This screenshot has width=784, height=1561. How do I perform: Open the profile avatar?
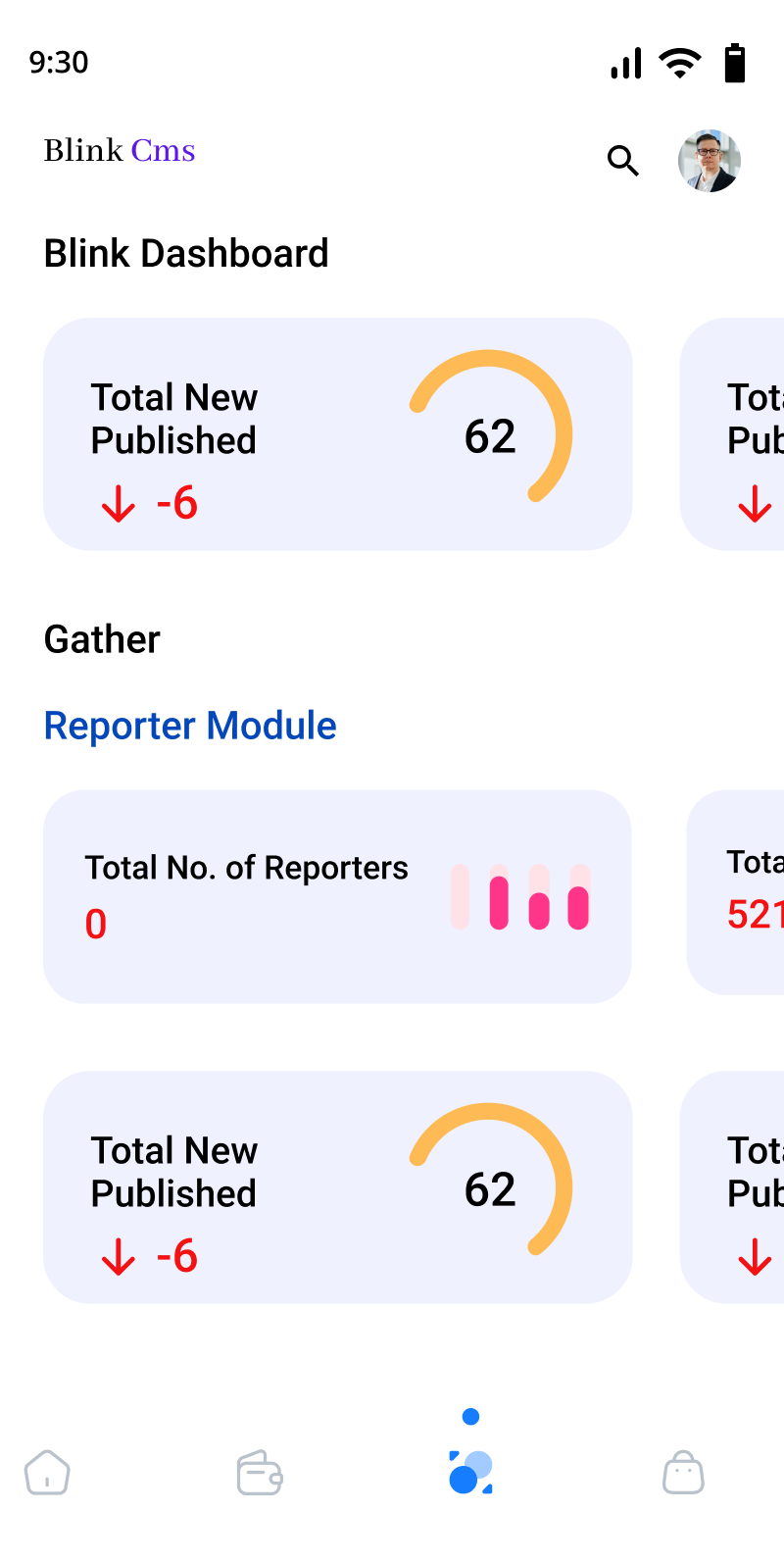[709, 160]
